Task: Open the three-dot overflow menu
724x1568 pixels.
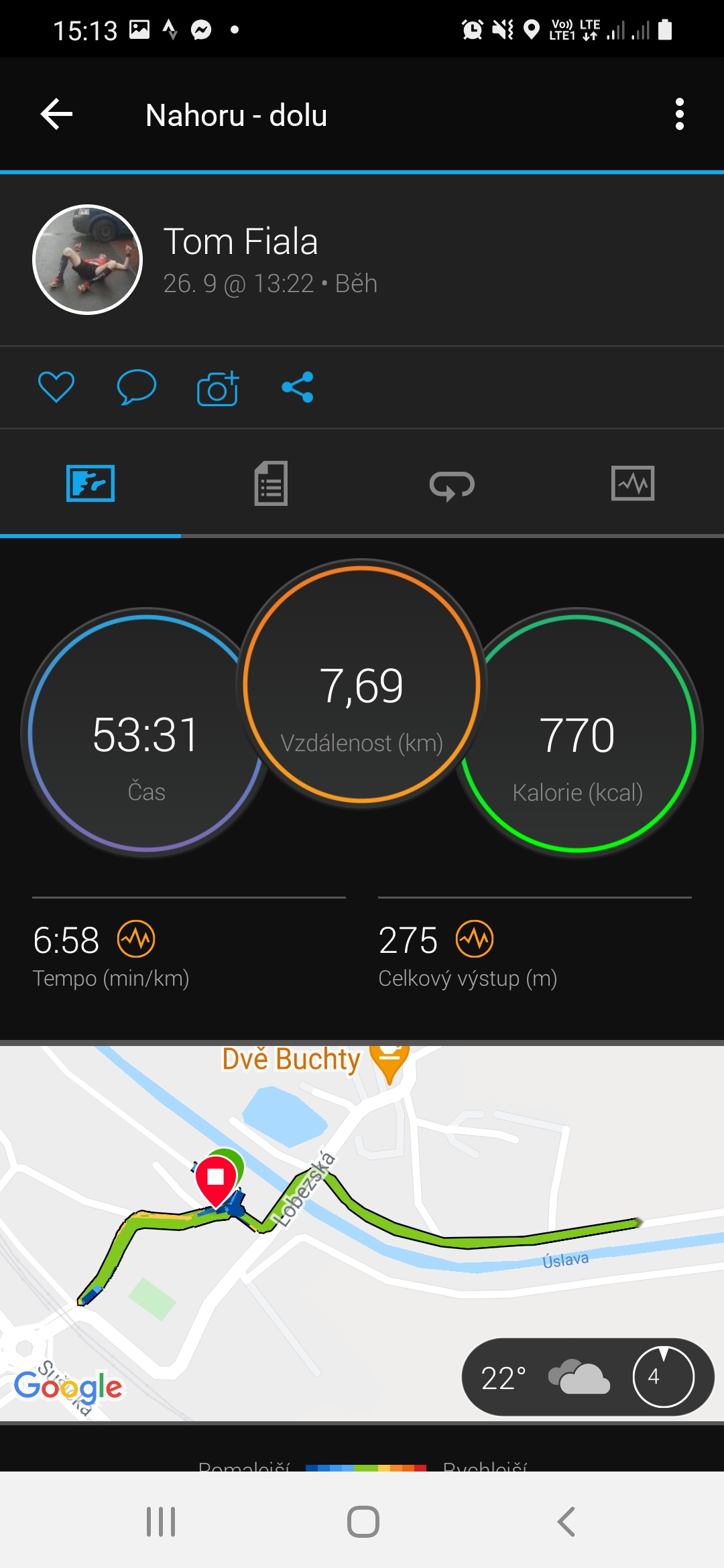Action: click(680, 115)
